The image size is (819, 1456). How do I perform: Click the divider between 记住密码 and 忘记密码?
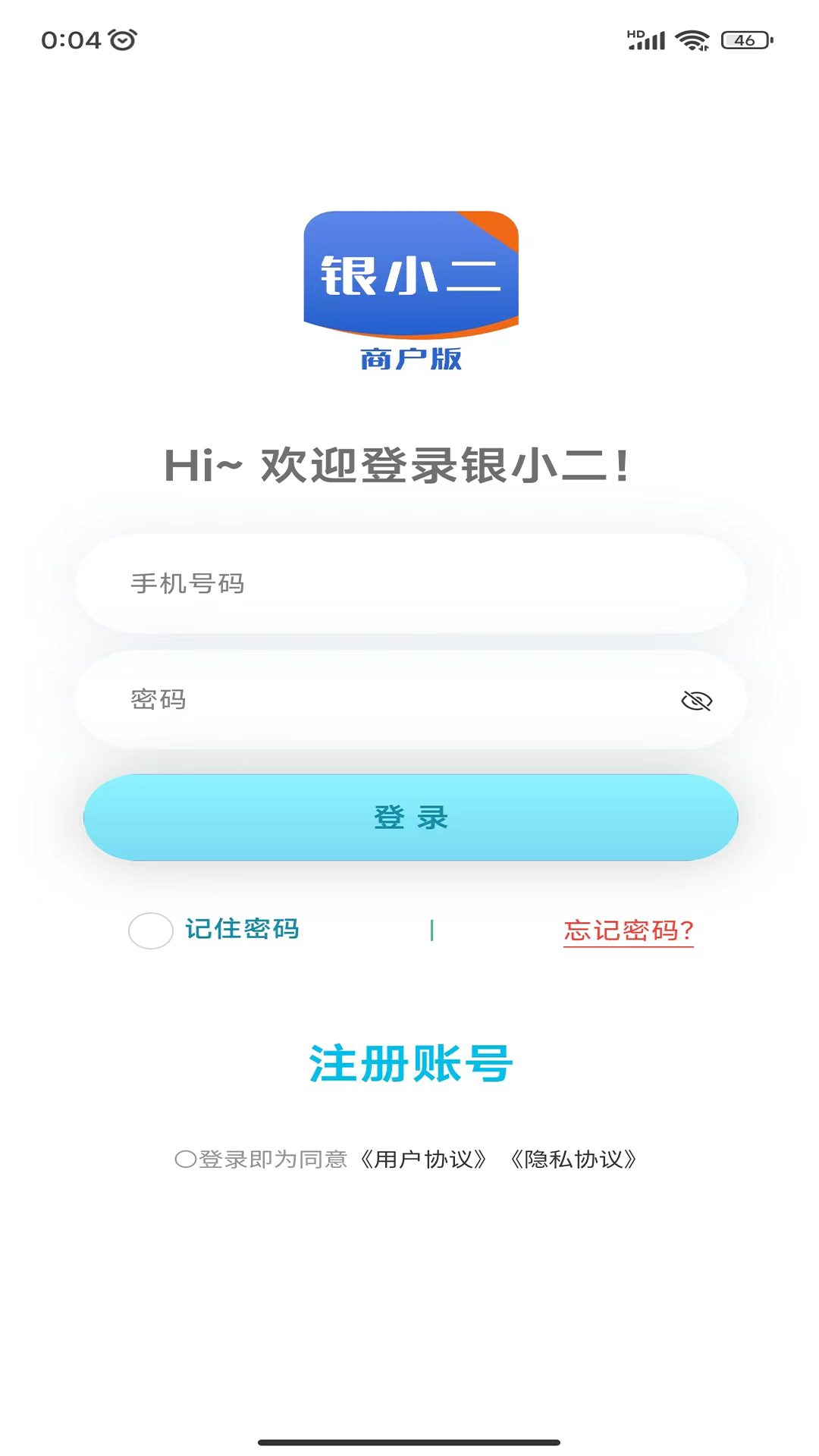[433, 929]
